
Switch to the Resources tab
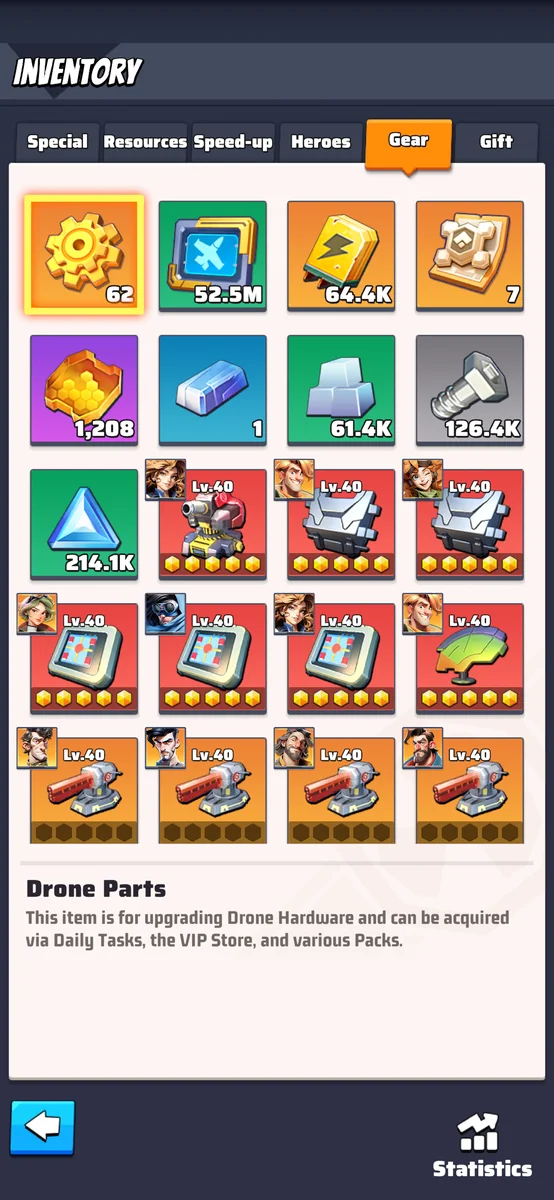(x=145, y=142)
